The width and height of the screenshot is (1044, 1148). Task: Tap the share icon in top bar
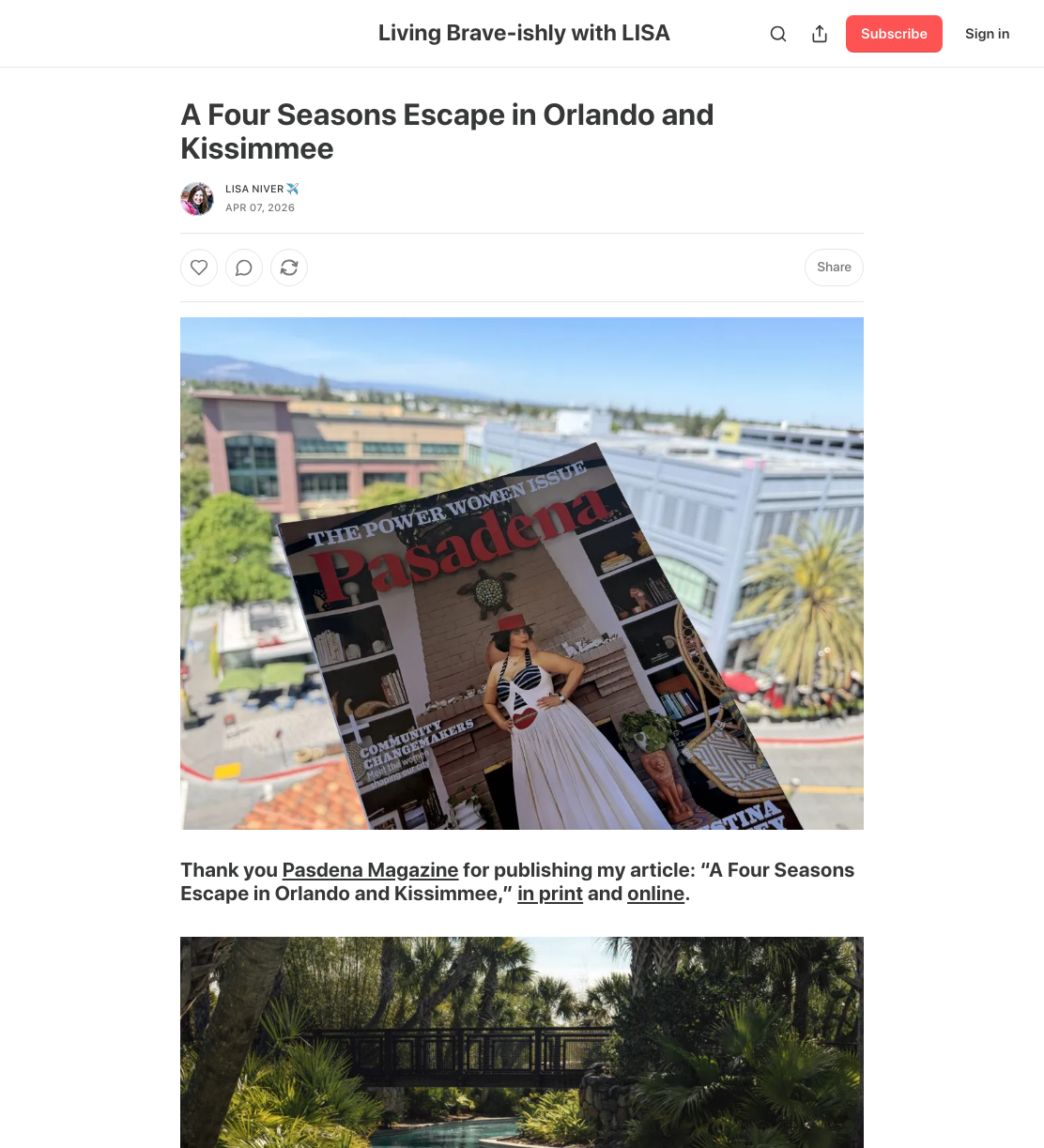click(x=820, y=34)
